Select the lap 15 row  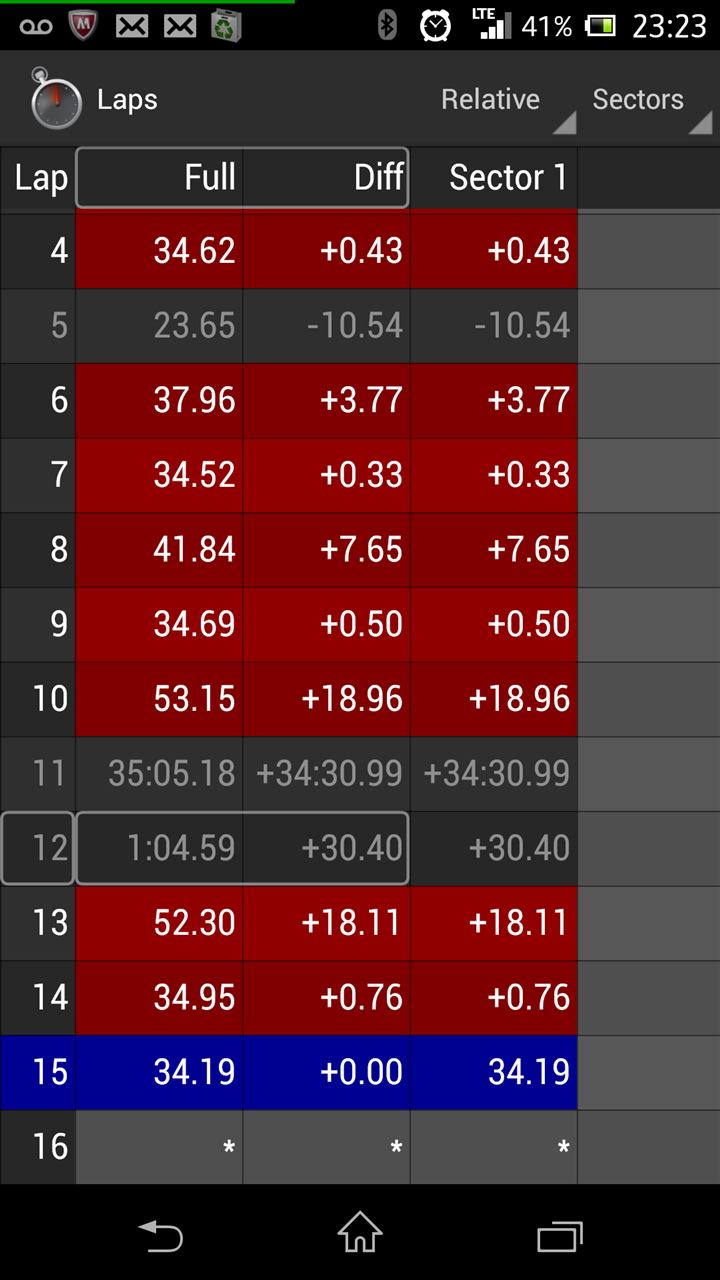click(x=360, y=1072)
